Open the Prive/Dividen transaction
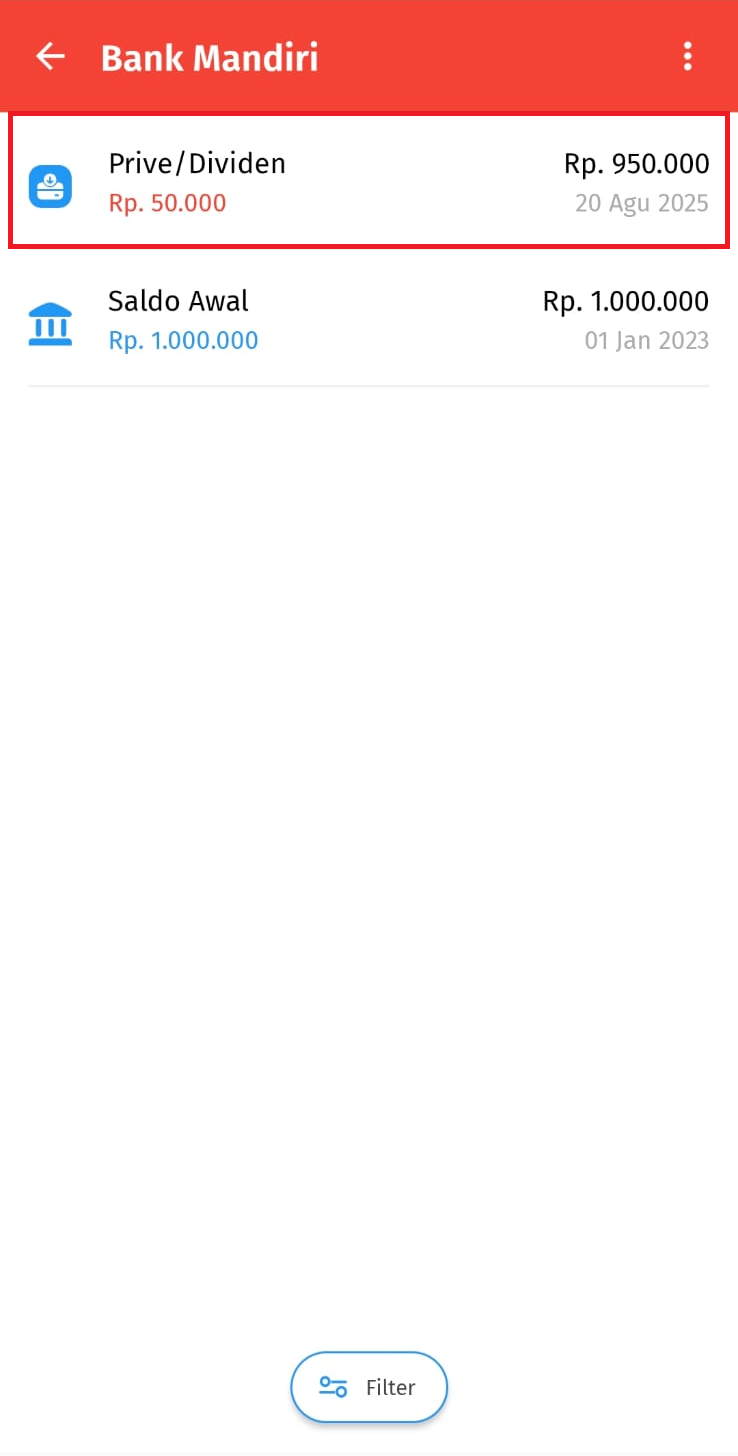This screenshot has width=738, height=1456. click(x=369, y=181)
